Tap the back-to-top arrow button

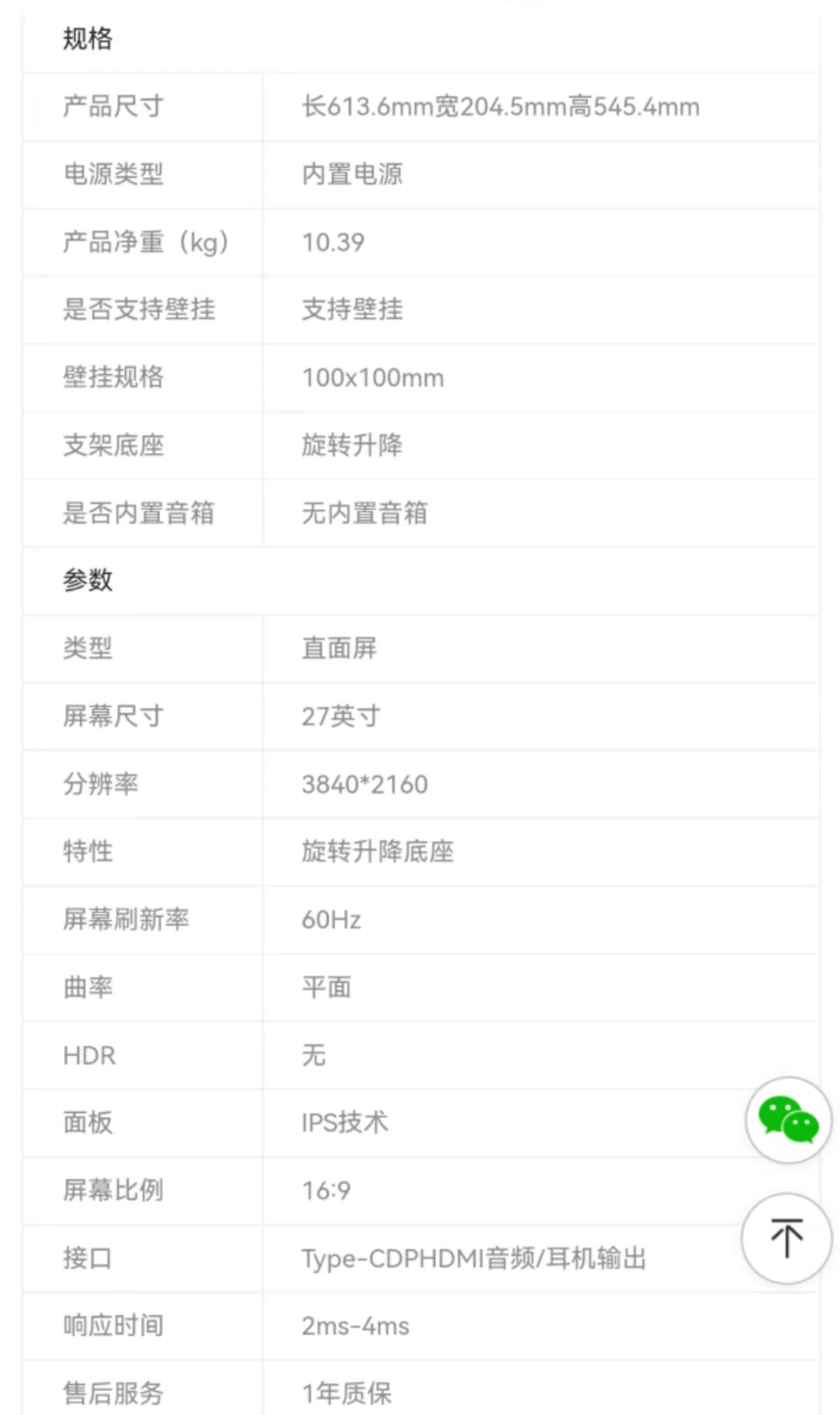[787, 1238]
